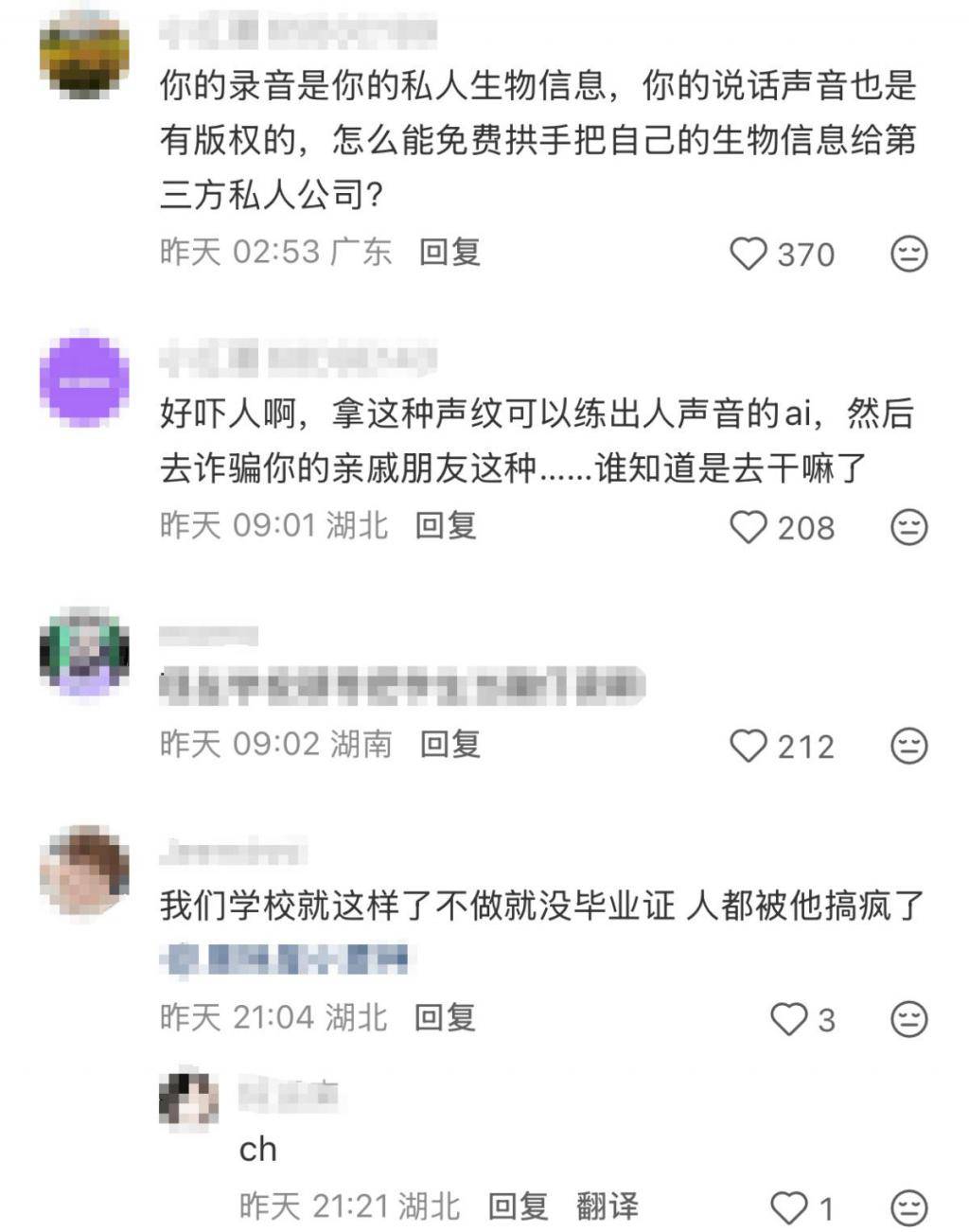Screen dimensions: 969x1232
Task: Dislike the 09:02 湖南 comment
Action: click(909, 746)
